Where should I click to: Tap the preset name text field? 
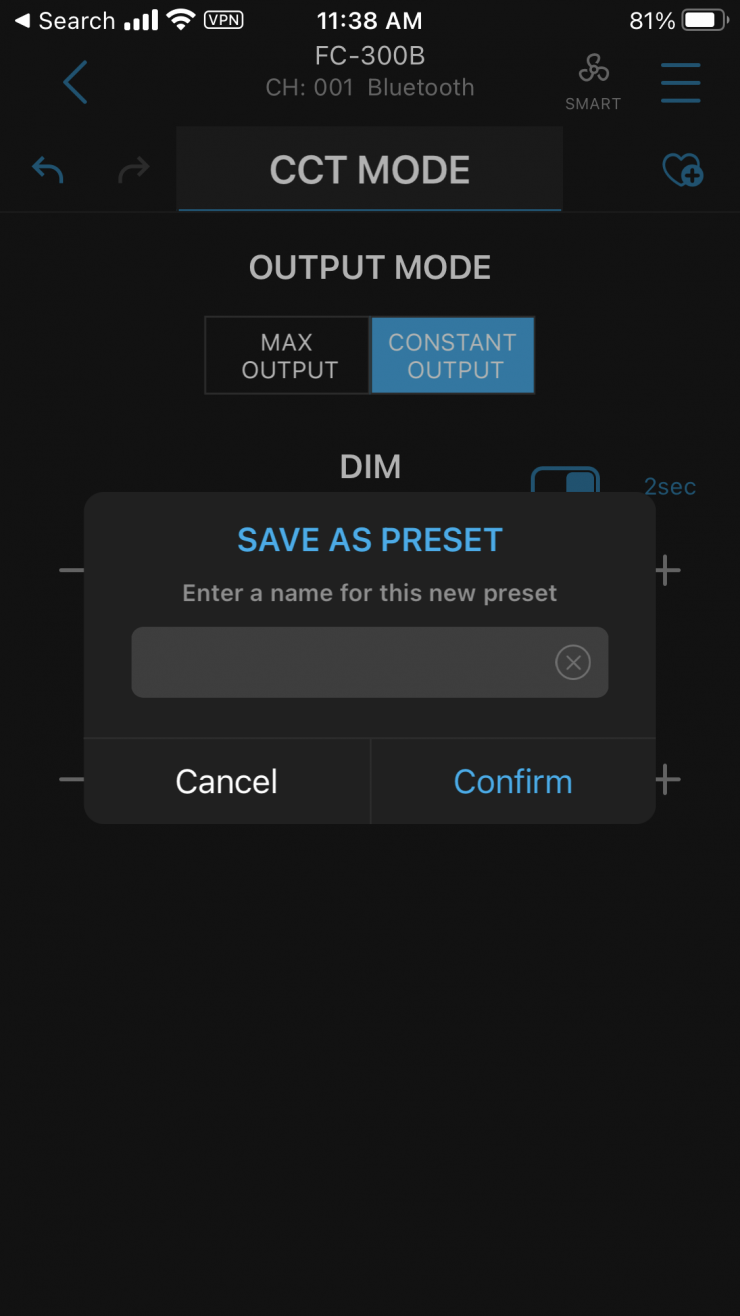point(340,662)
